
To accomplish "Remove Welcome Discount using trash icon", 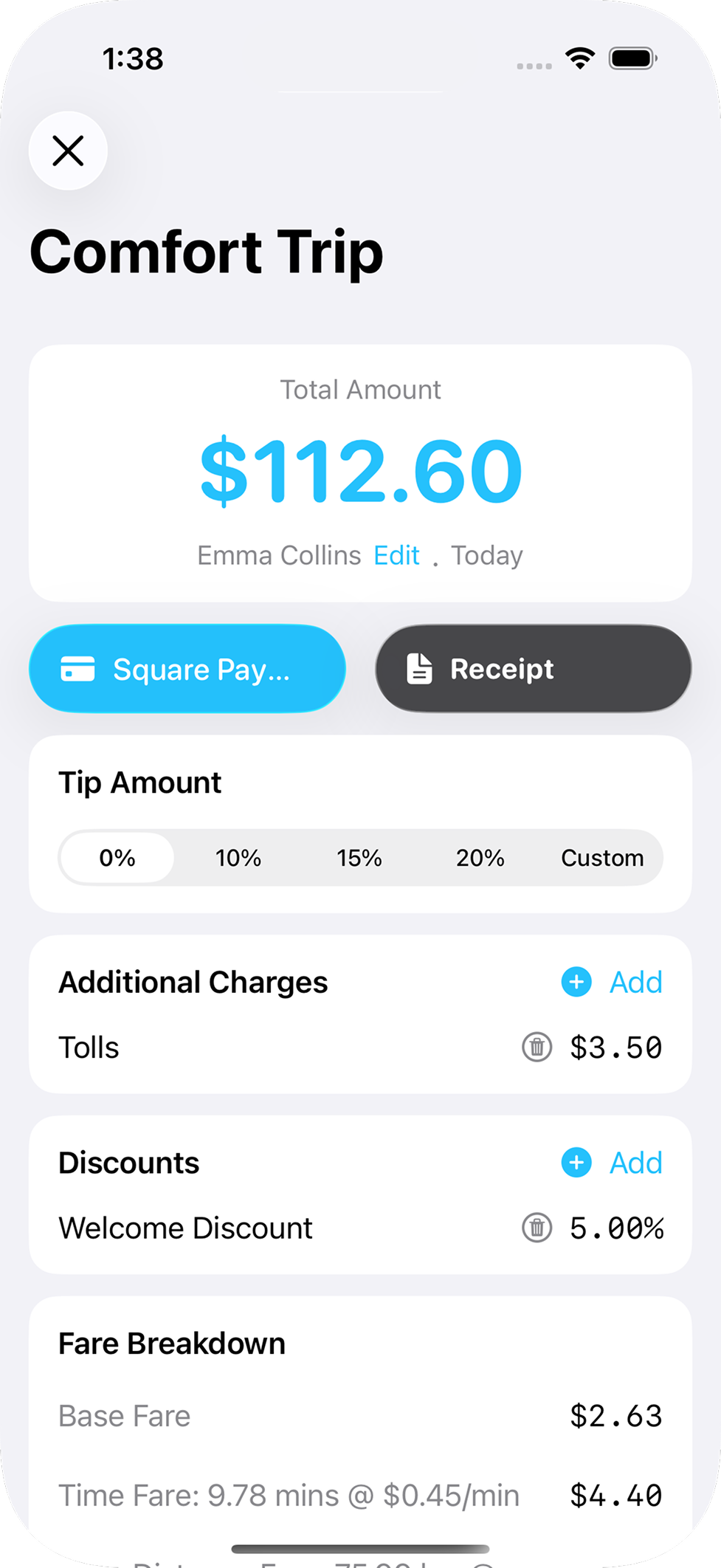I will point(537,1228).
